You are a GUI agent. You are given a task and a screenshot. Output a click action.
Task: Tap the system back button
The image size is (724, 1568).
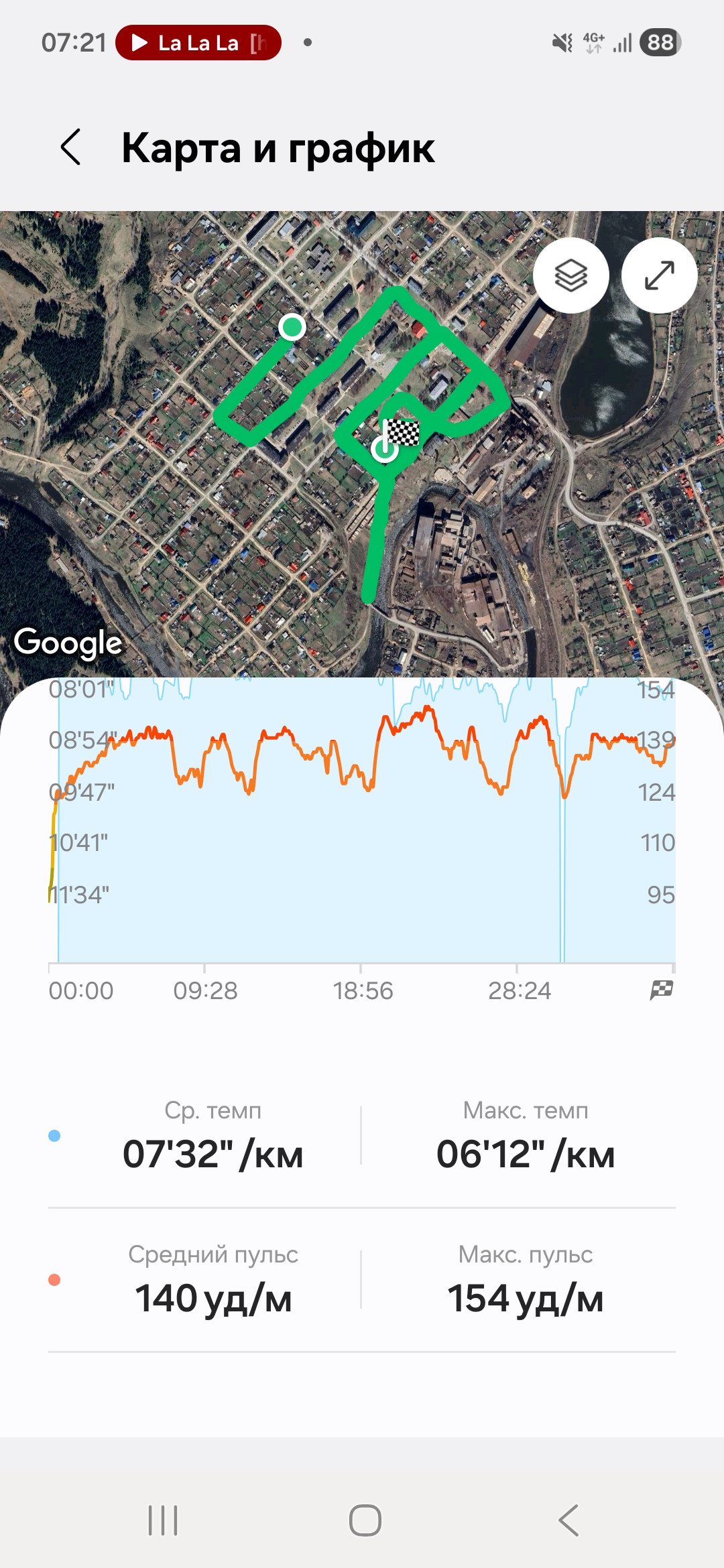click(x=568, y=1520)
